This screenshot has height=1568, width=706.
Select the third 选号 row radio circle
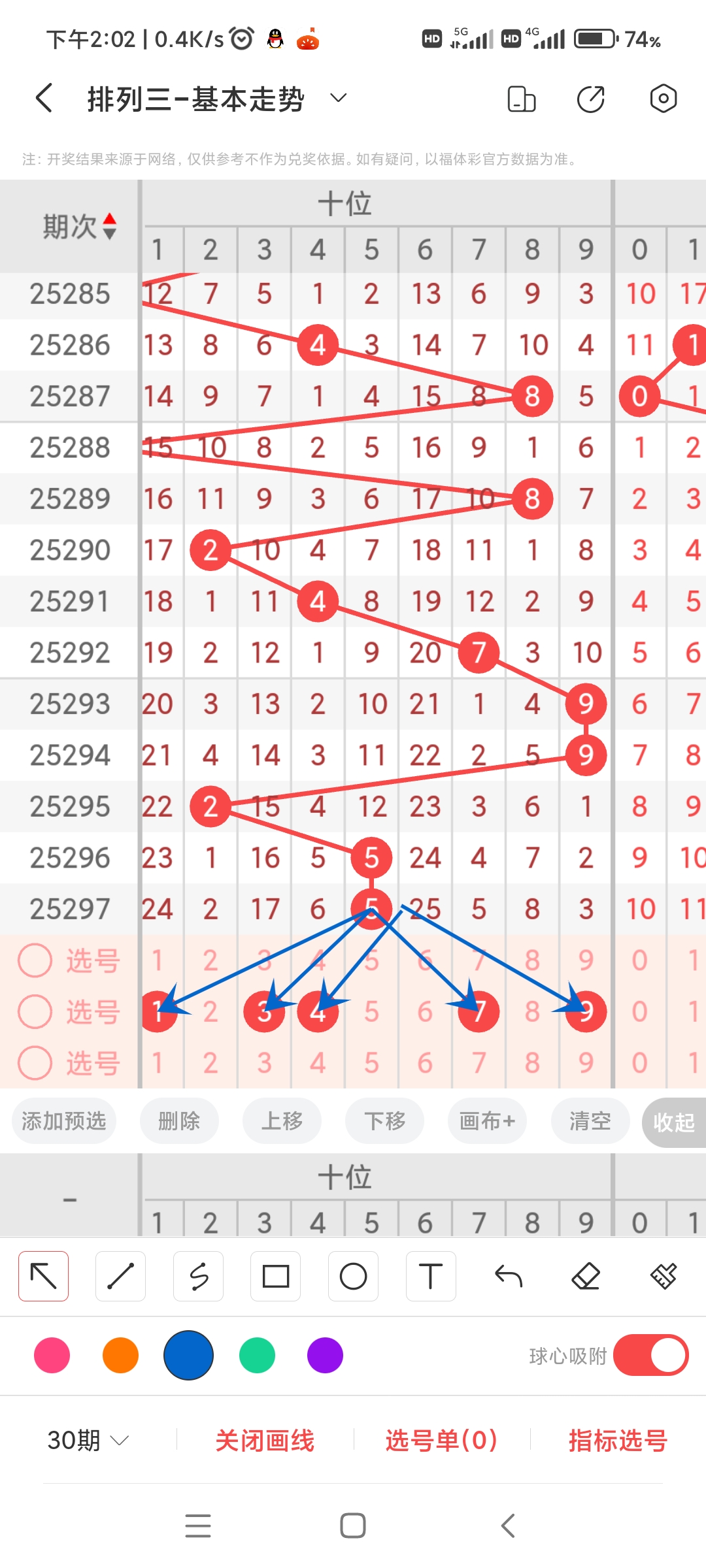[35, 1062]
